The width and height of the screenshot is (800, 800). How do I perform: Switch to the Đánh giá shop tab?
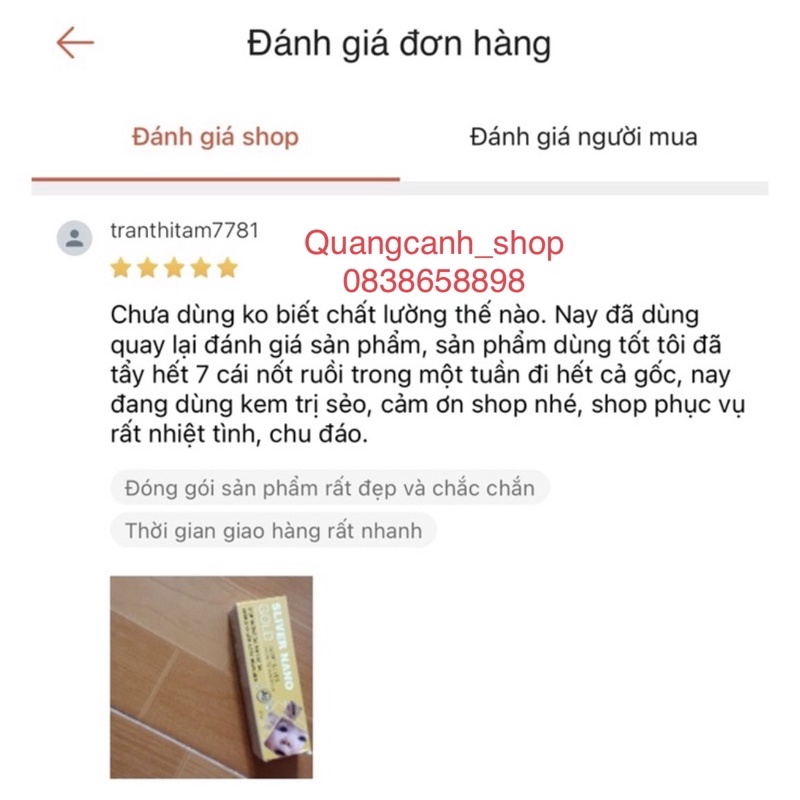click(216, 137)
